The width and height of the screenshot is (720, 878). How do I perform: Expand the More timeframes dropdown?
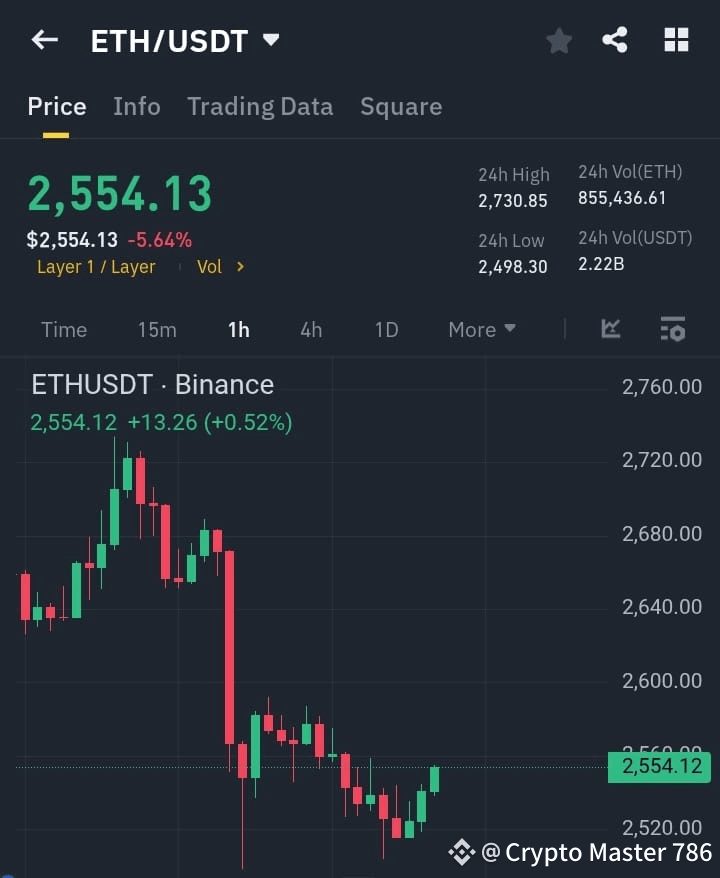tap(481, 329)
